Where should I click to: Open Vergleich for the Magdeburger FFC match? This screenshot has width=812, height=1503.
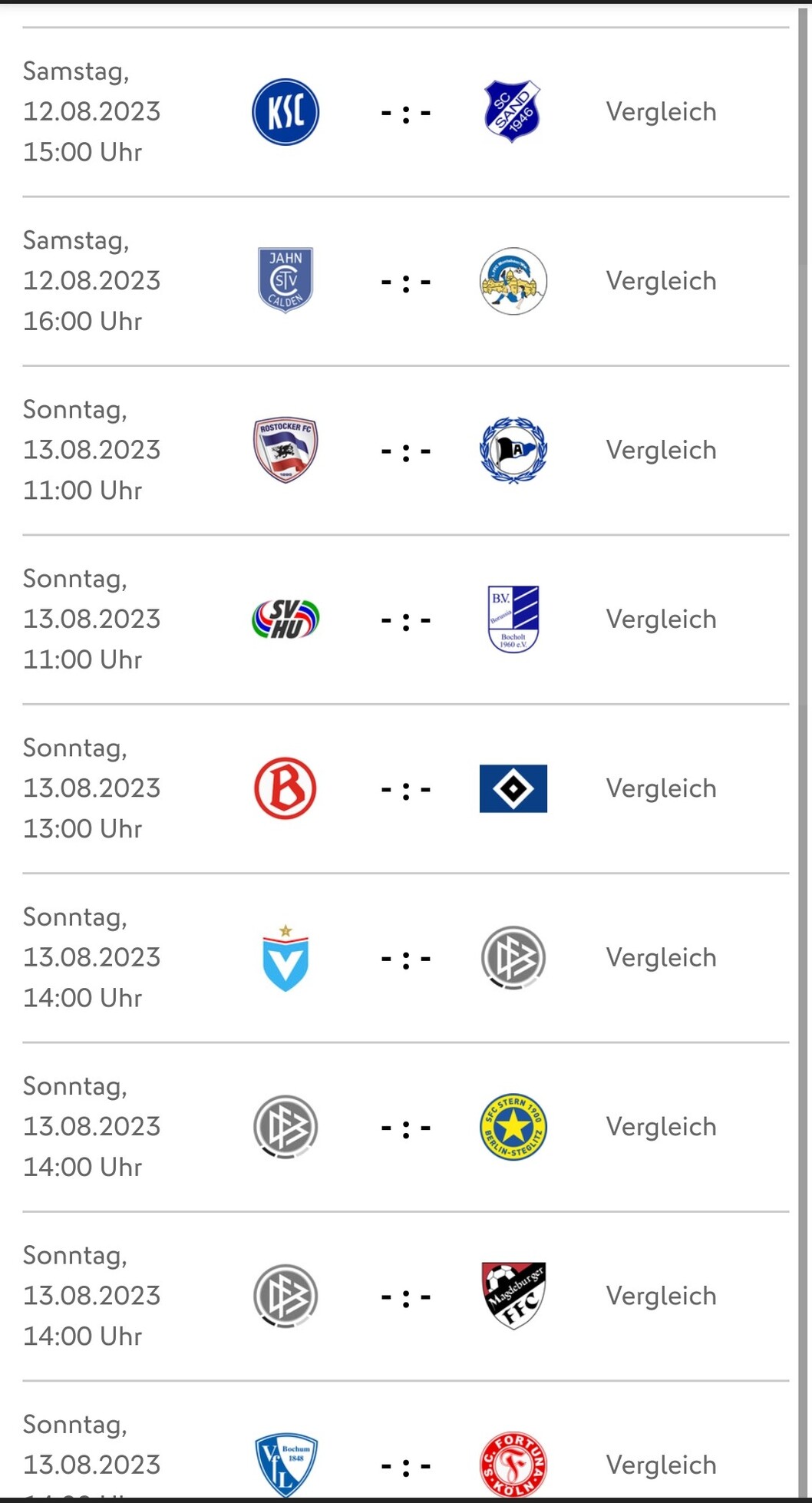point(661,1296)
